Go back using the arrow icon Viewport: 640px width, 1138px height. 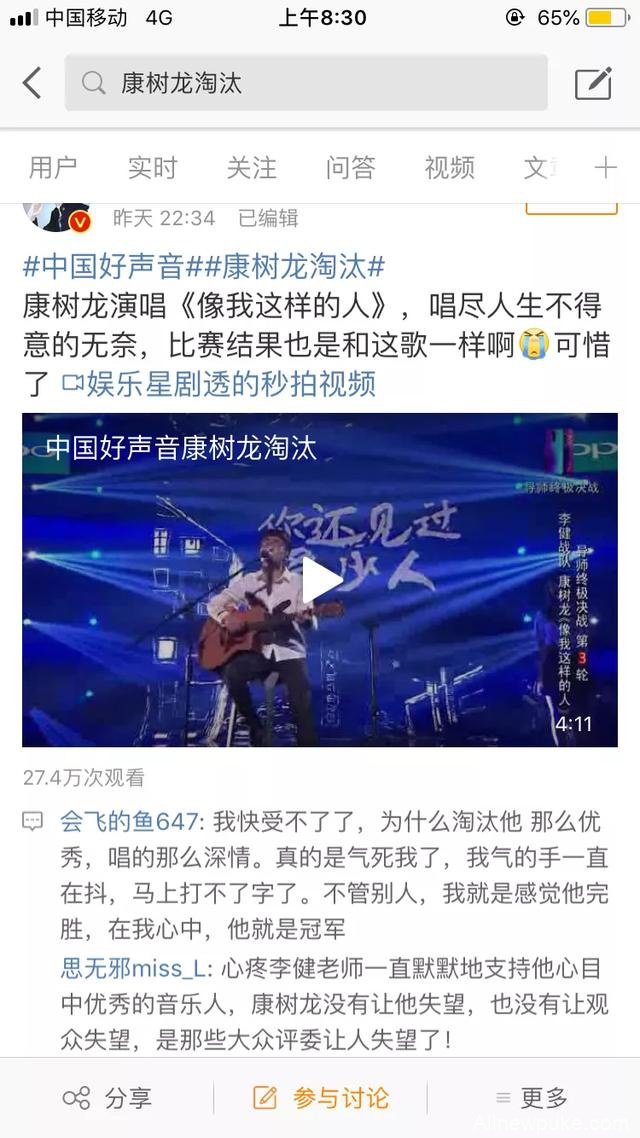[32, 82]
